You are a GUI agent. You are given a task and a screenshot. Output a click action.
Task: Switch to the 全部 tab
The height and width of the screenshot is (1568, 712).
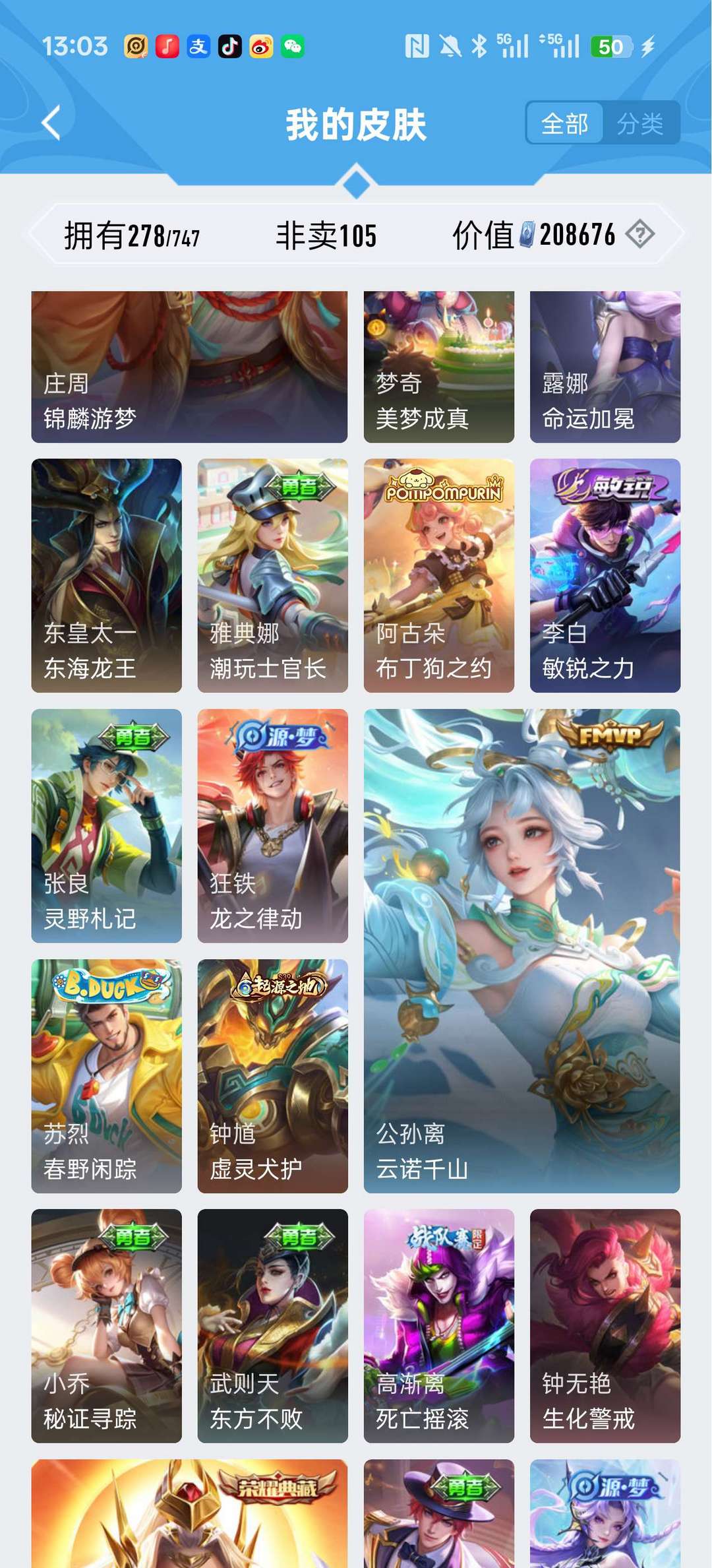click(564, 123)
